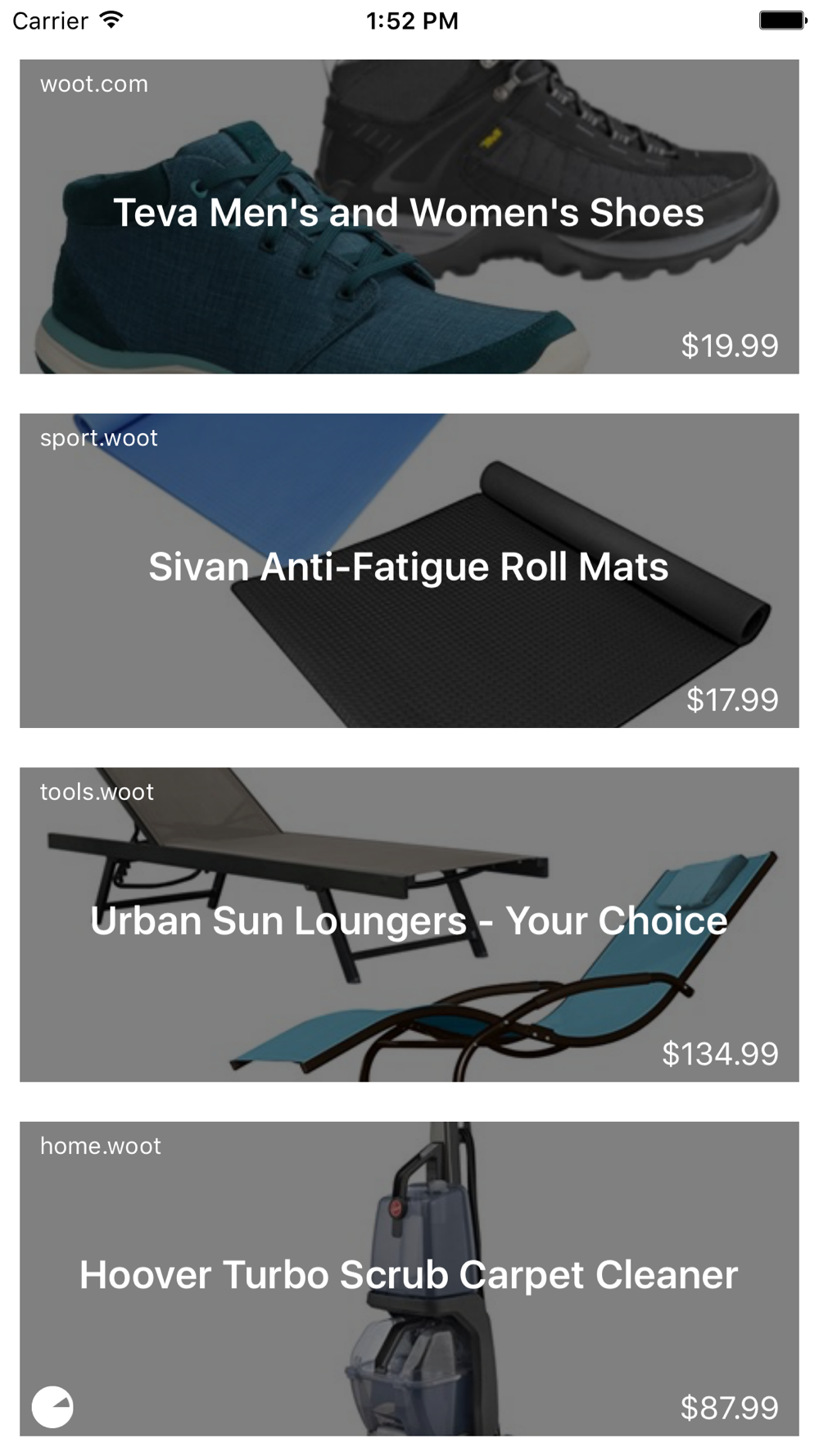The image size is (819, 1456).
Task: View the Urban Sun Loungers deal
Action: pyautogui.click(x=409, y=925)
